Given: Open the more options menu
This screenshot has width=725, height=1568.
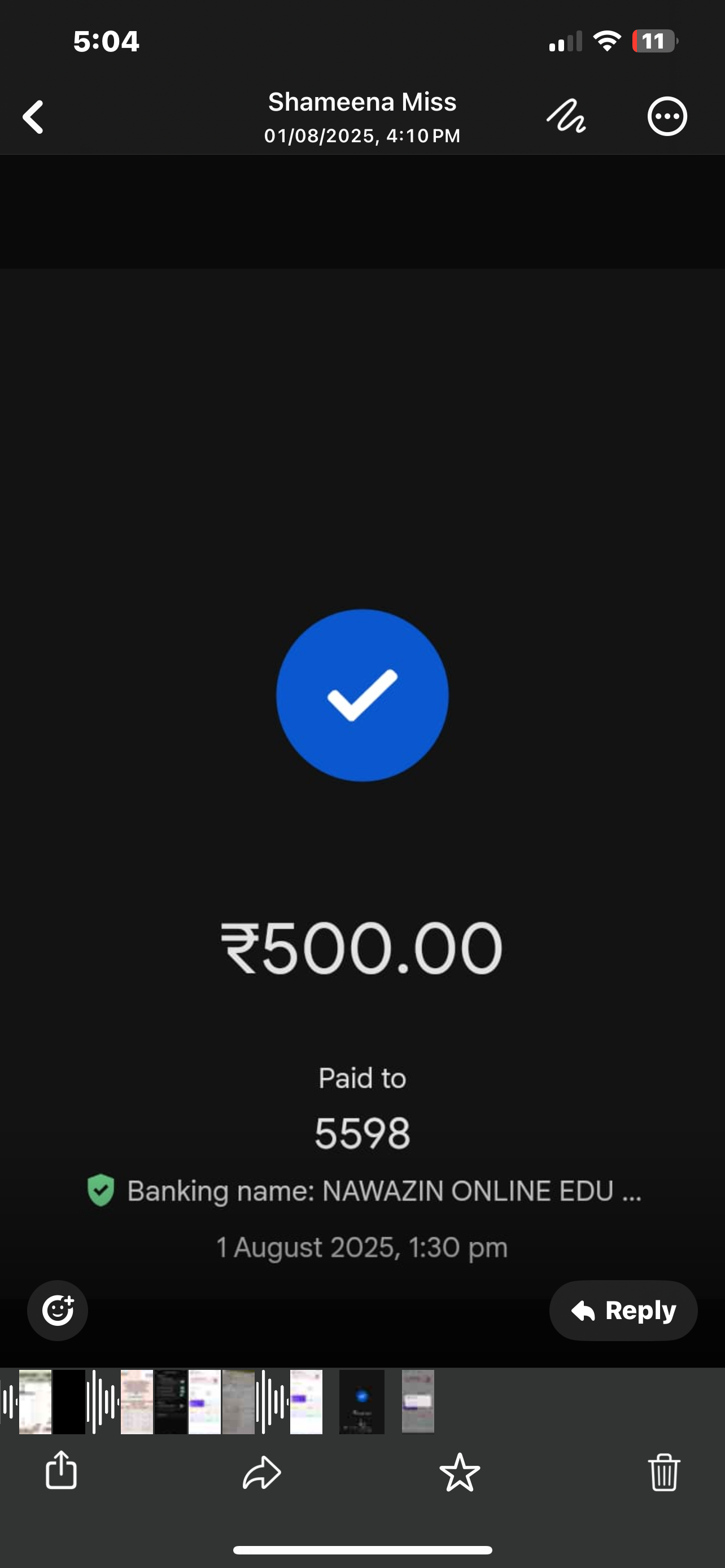Looking at the screenshot, I should [667, 116].
